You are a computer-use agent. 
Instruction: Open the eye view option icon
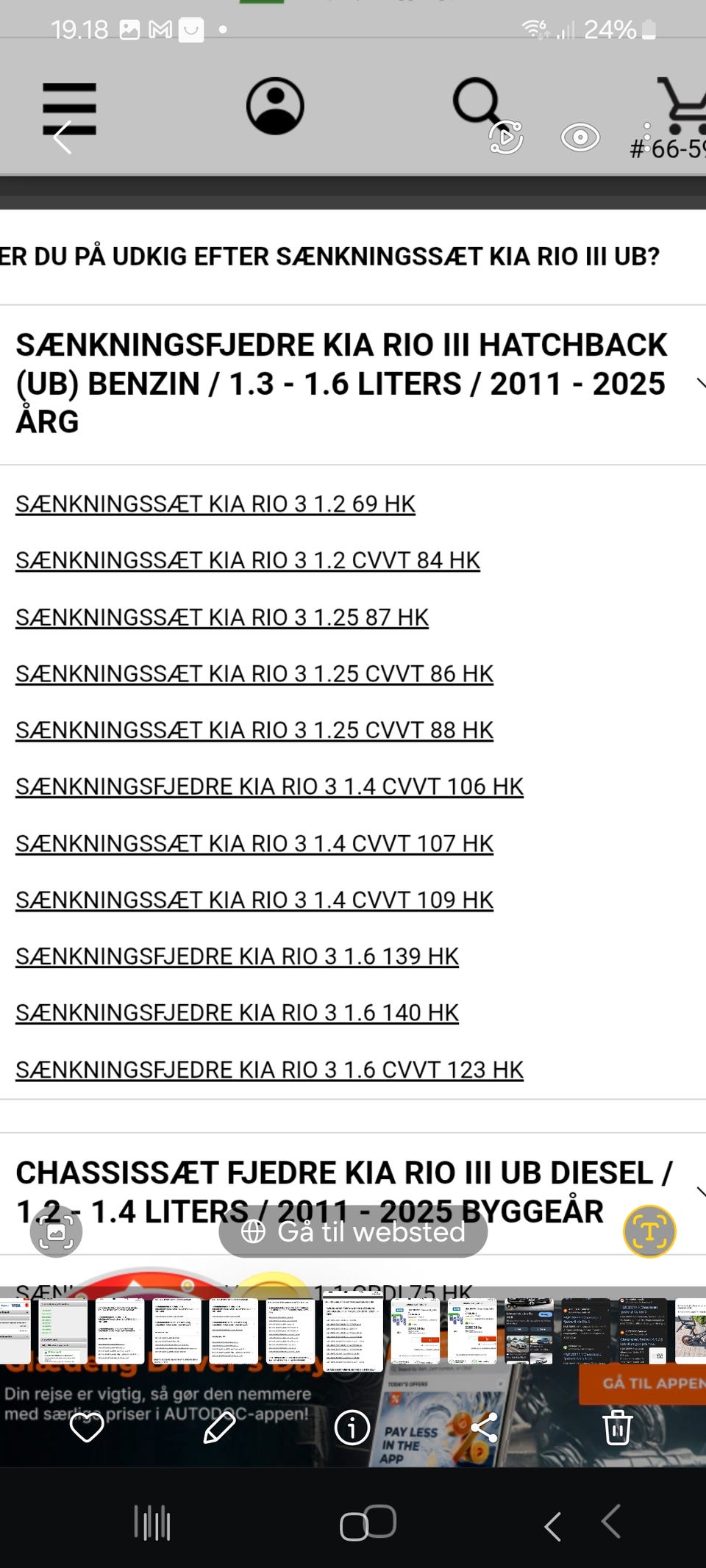pos(580,137)
